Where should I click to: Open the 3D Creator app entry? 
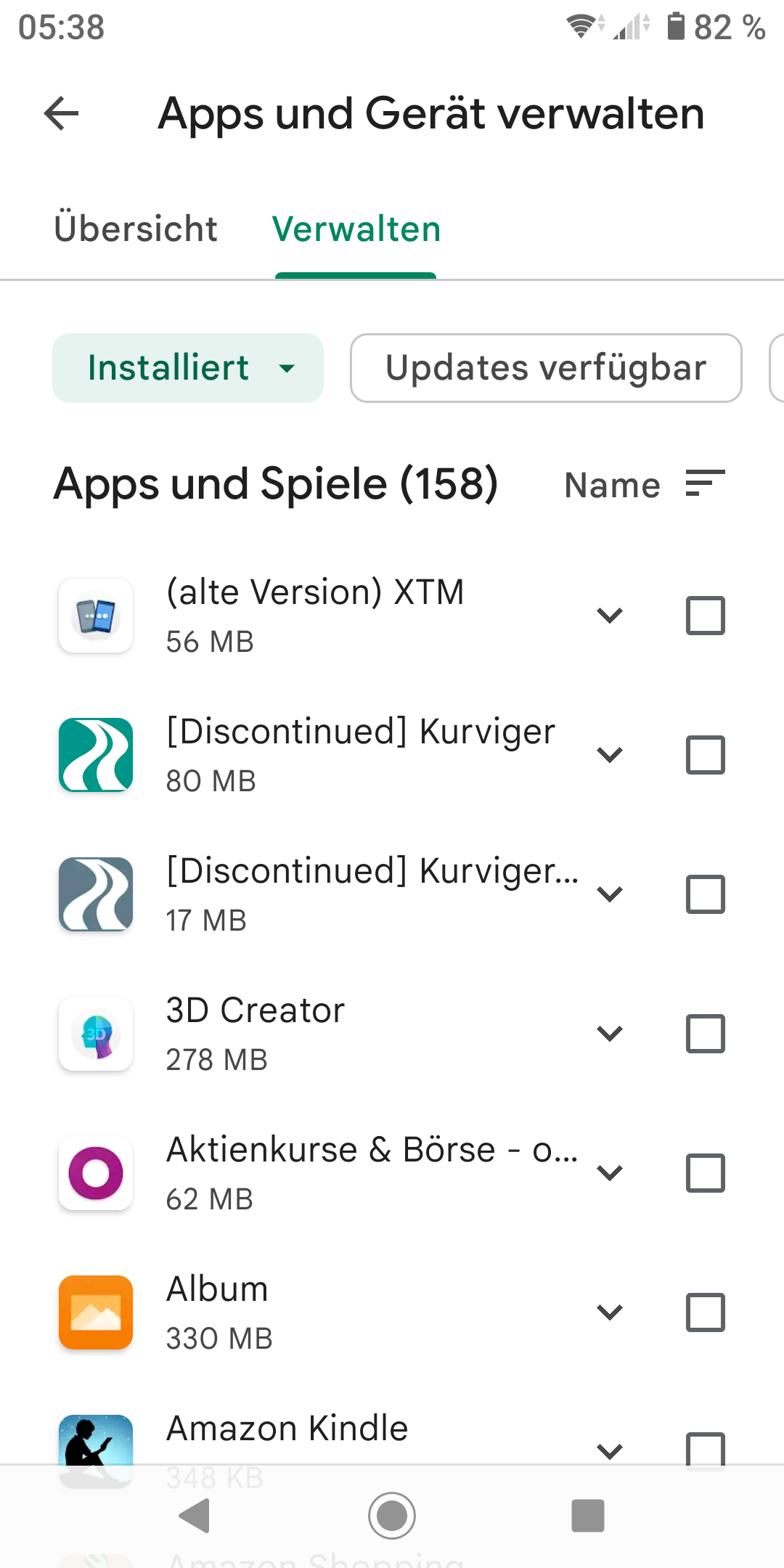pos(319,1034)
